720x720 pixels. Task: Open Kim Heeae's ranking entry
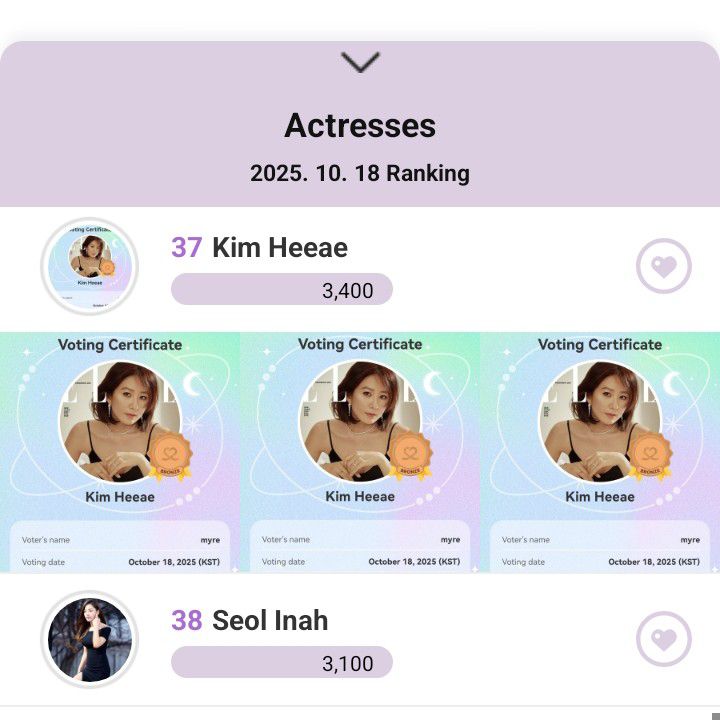[x=280, y=248]
